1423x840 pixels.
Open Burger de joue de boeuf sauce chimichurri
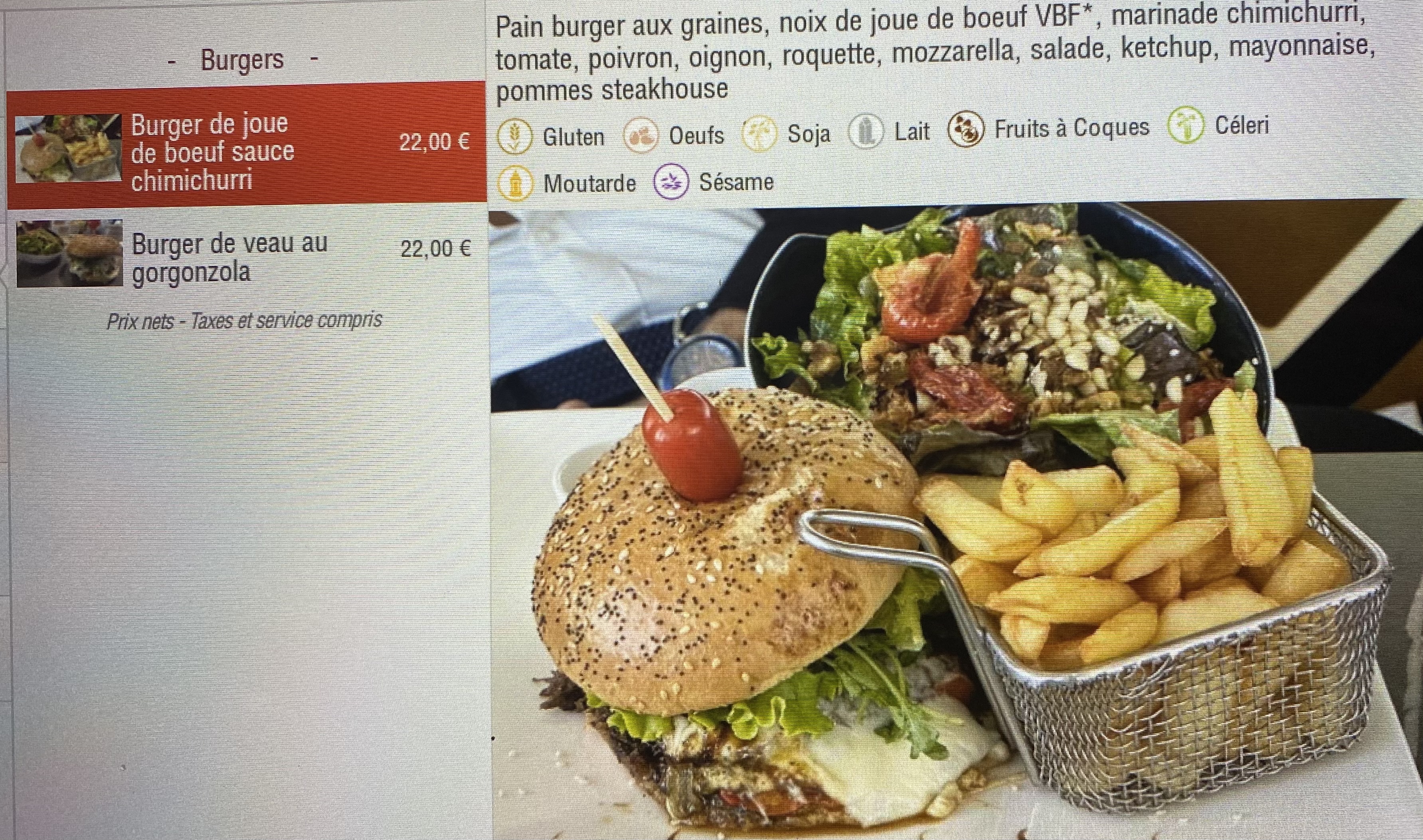(x=213, y=151)
